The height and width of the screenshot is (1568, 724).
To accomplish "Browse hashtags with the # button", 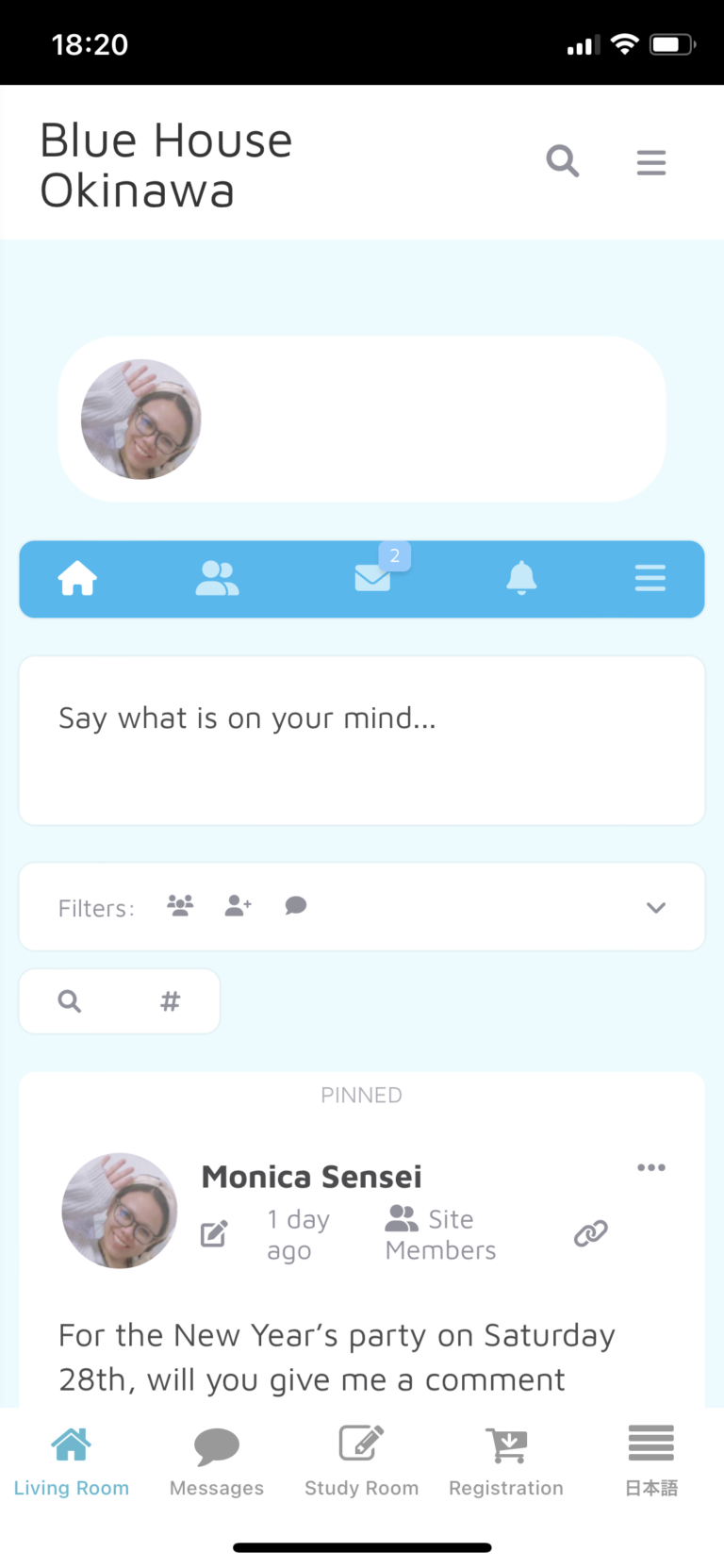I will click(170, 1001).
